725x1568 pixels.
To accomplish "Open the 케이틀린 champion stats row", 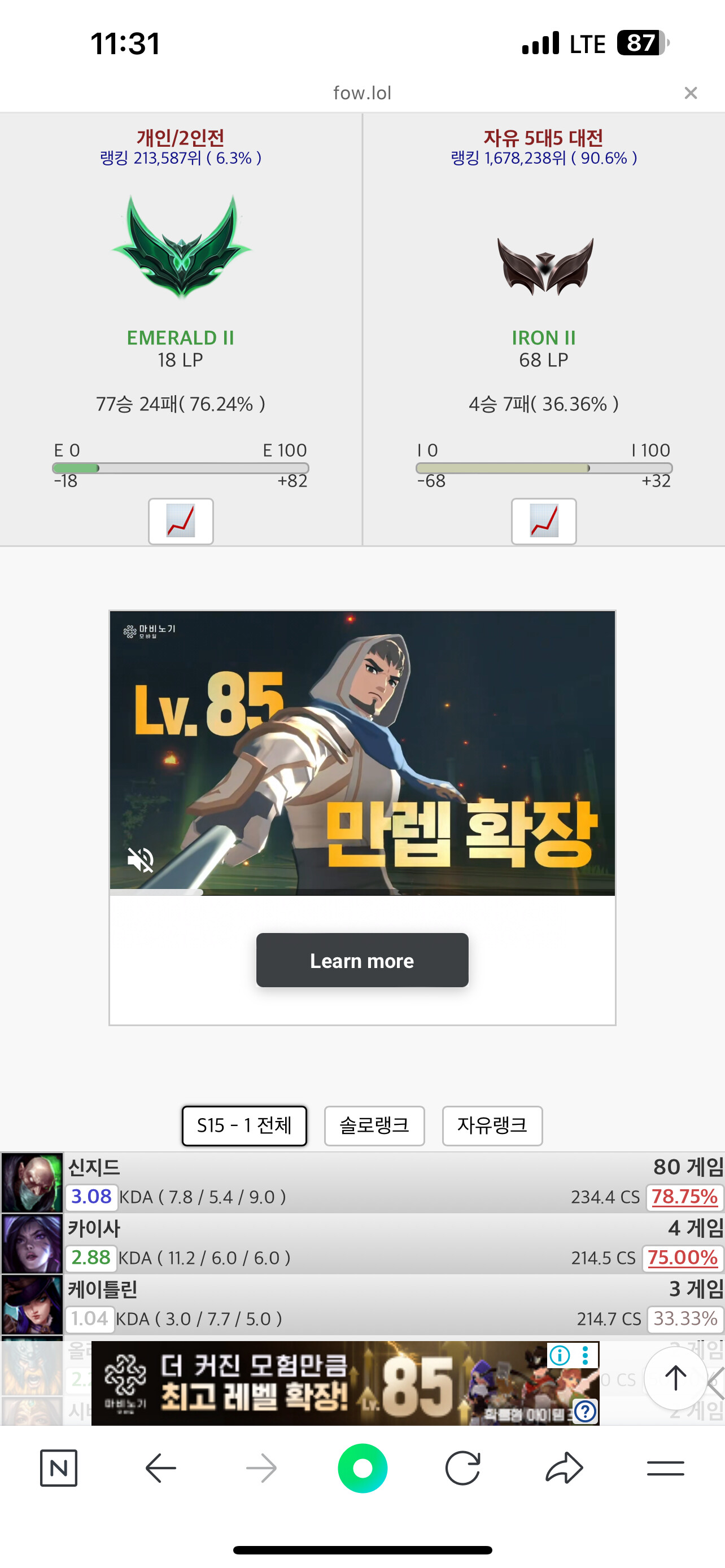I will (362, 1304).
